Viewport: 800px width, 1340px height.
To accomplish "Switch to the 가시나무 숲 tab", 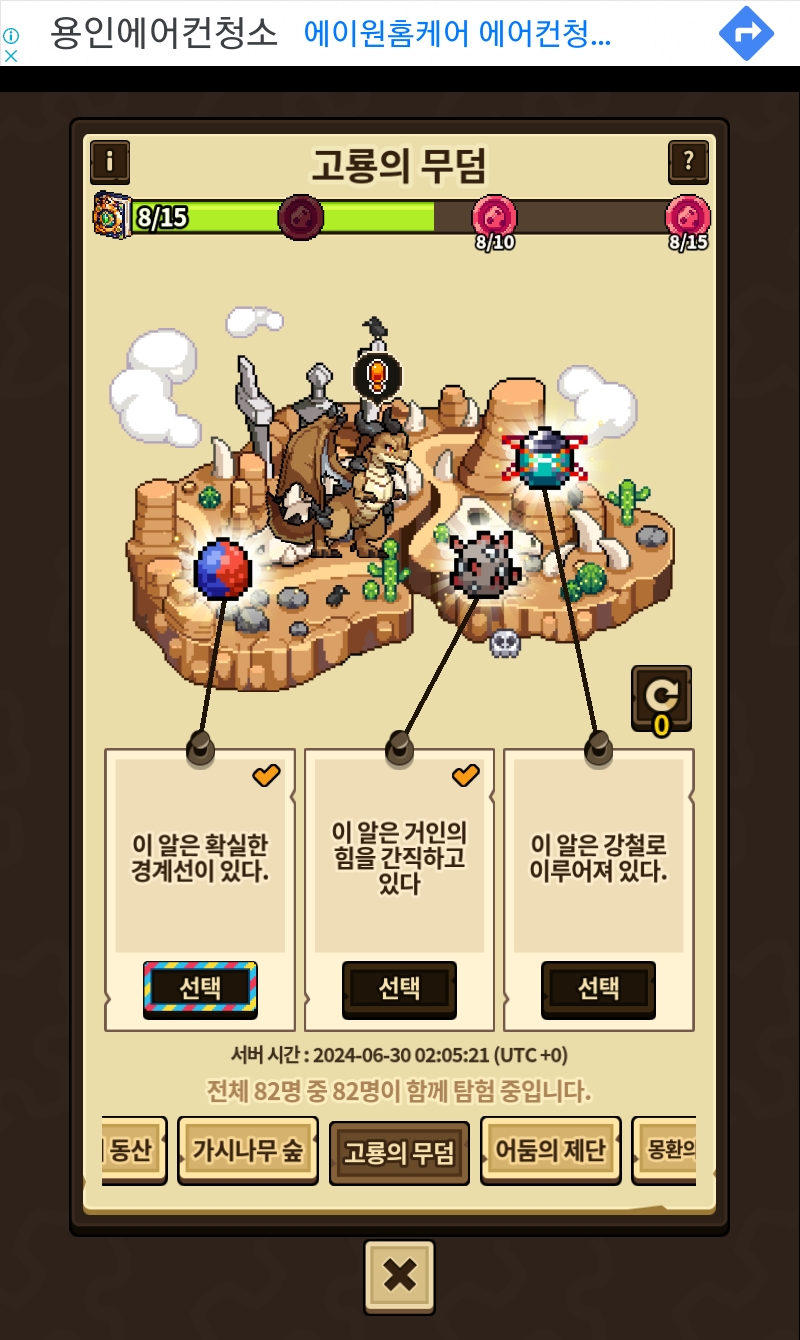I will [248, 1151].
